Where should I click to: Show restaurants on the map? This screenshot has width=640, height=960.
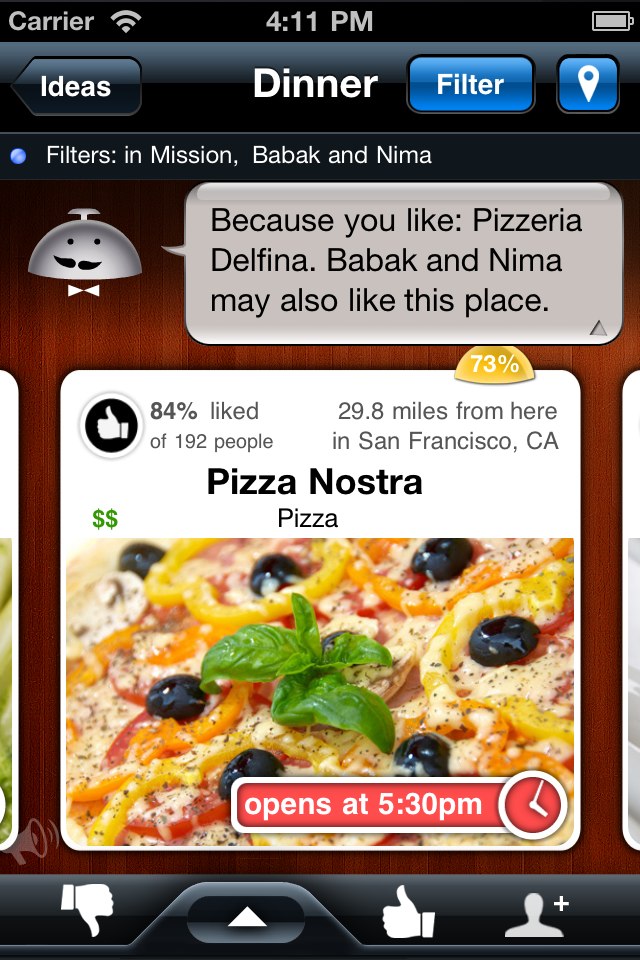[x=588, y=85]
